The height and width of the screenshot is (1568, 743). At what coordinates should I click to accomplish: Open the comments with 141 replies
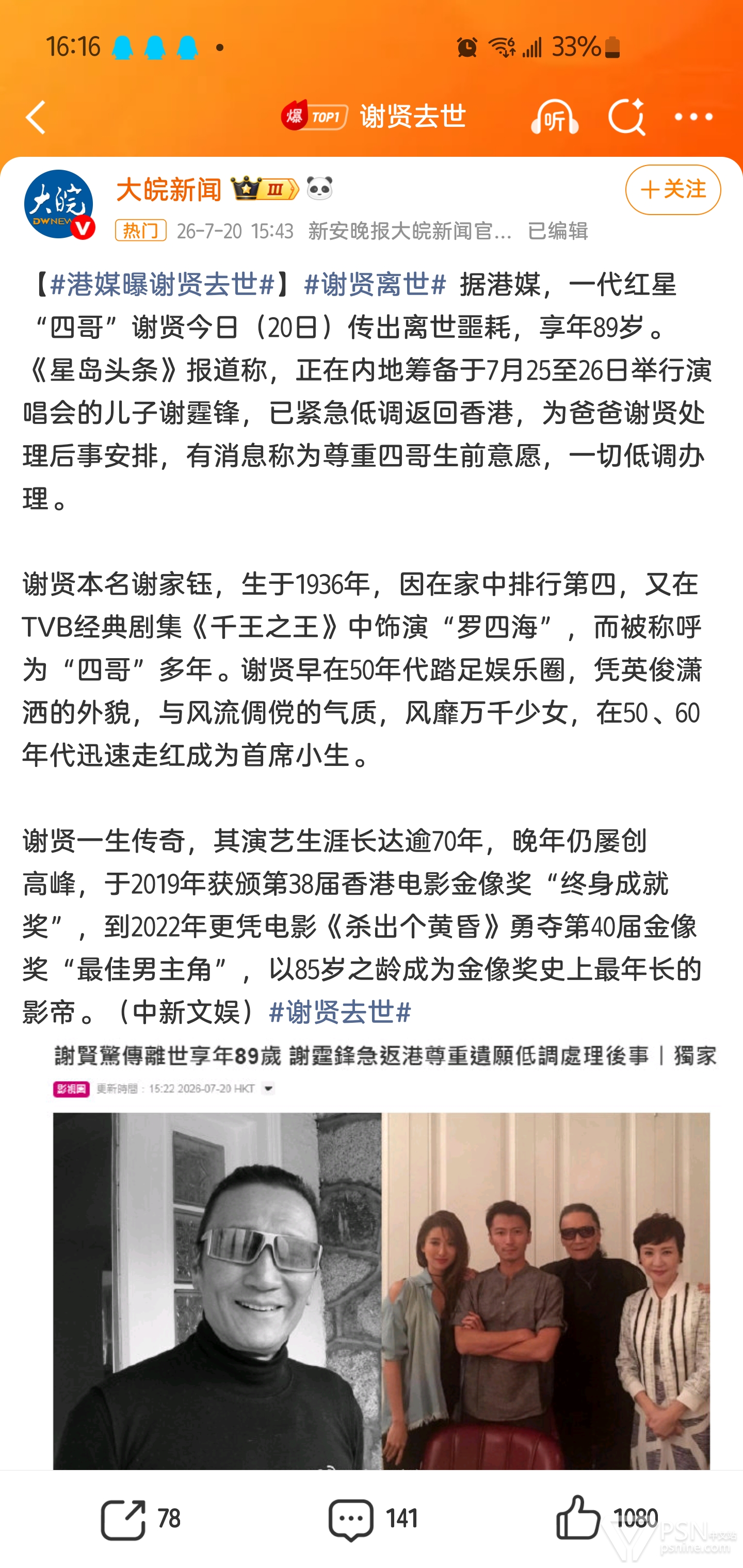373,1520
